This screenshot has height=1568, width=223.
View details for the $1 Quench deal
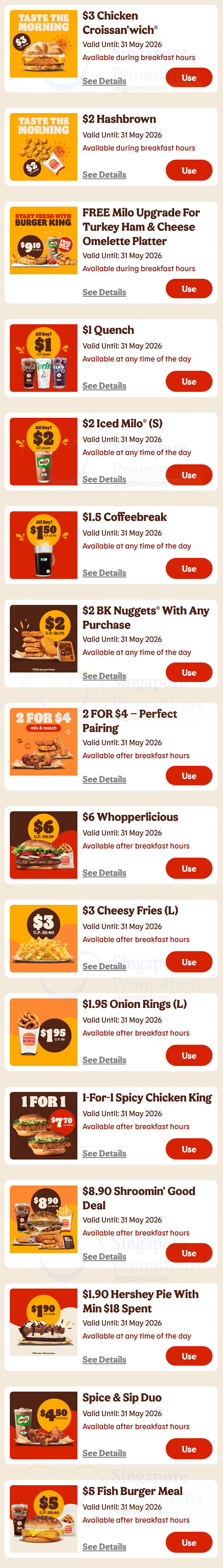coord(104,386)
